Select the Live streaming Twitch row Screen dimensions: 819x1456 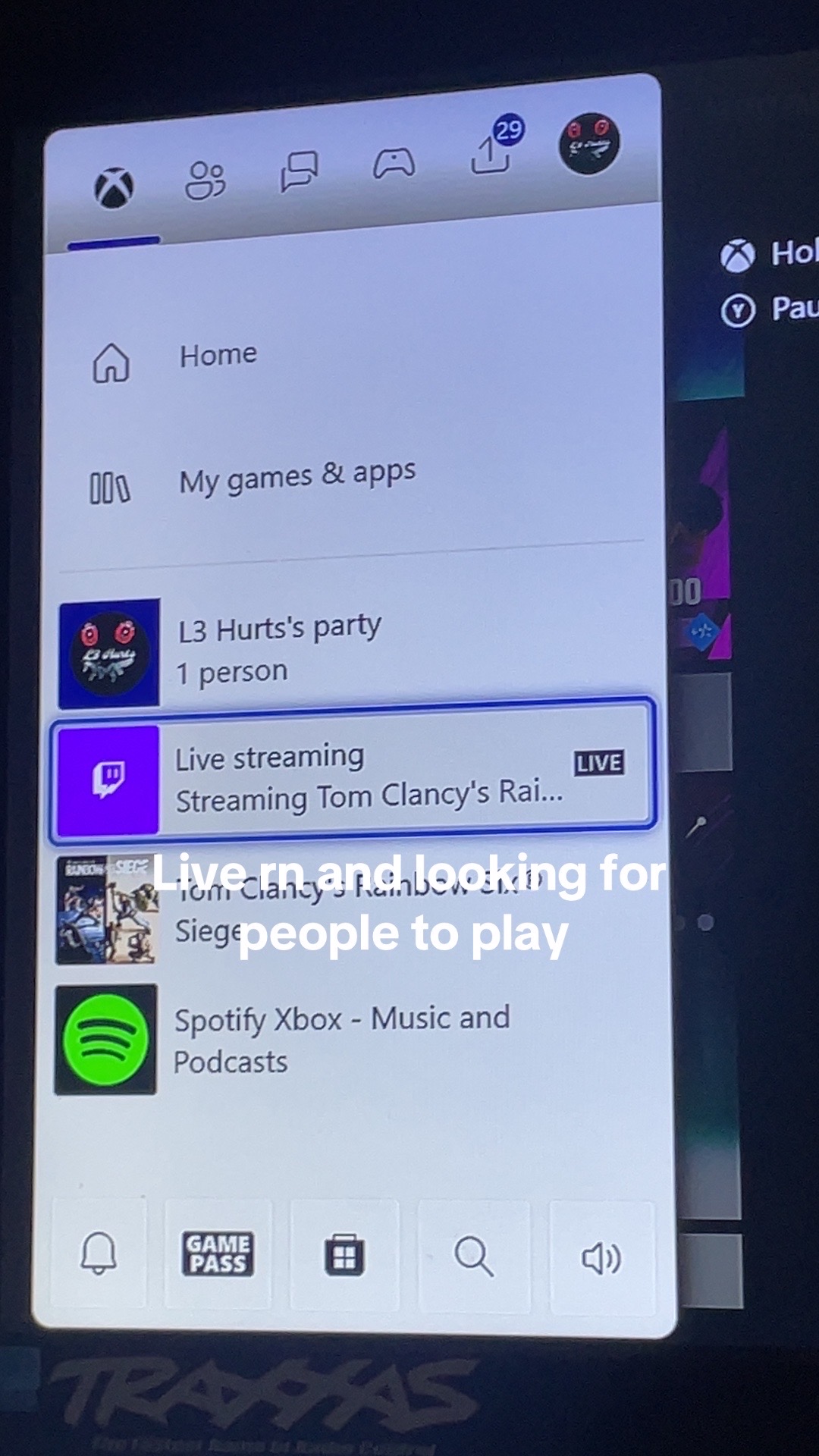(x=353, y=775)
